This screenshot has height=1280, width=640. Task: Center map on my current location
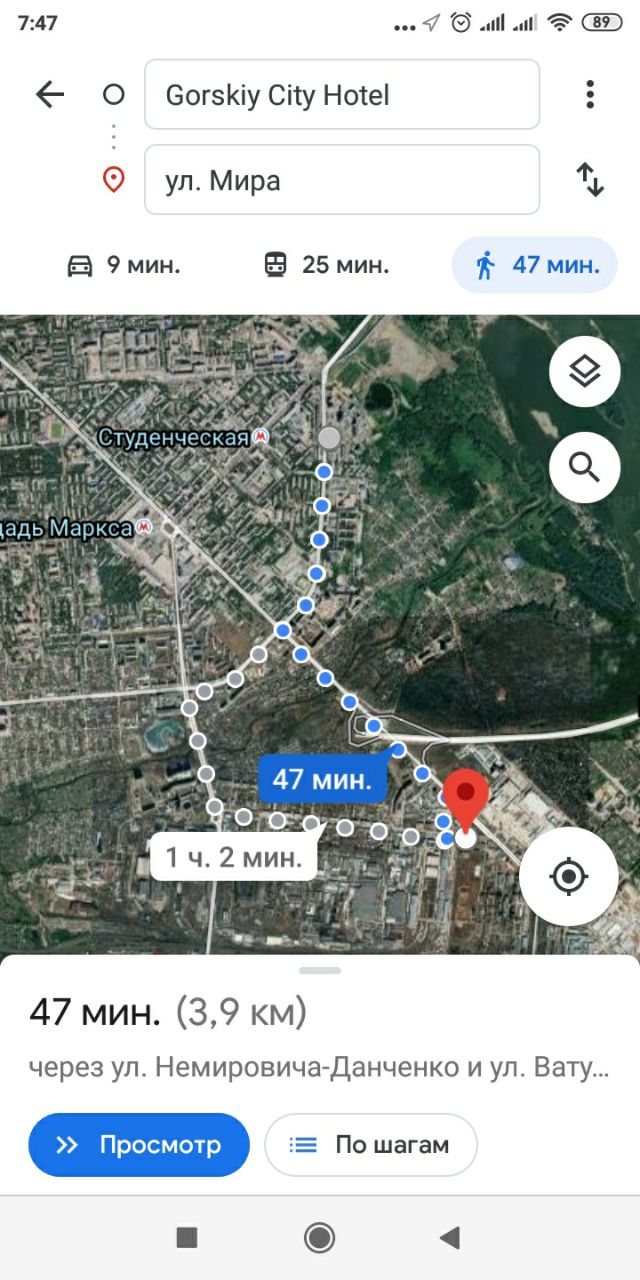point(569,877)
